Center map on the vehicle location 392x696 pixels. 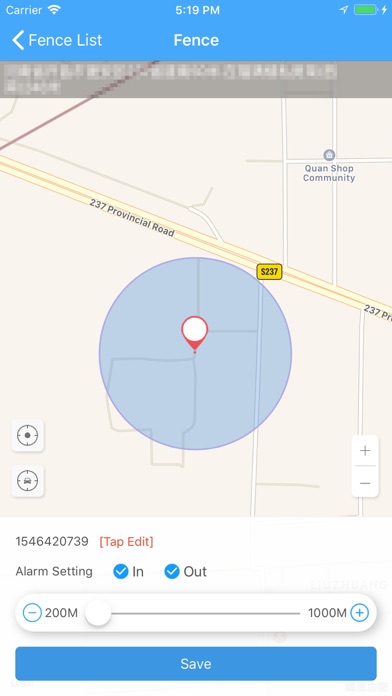(x=28, y=481)
